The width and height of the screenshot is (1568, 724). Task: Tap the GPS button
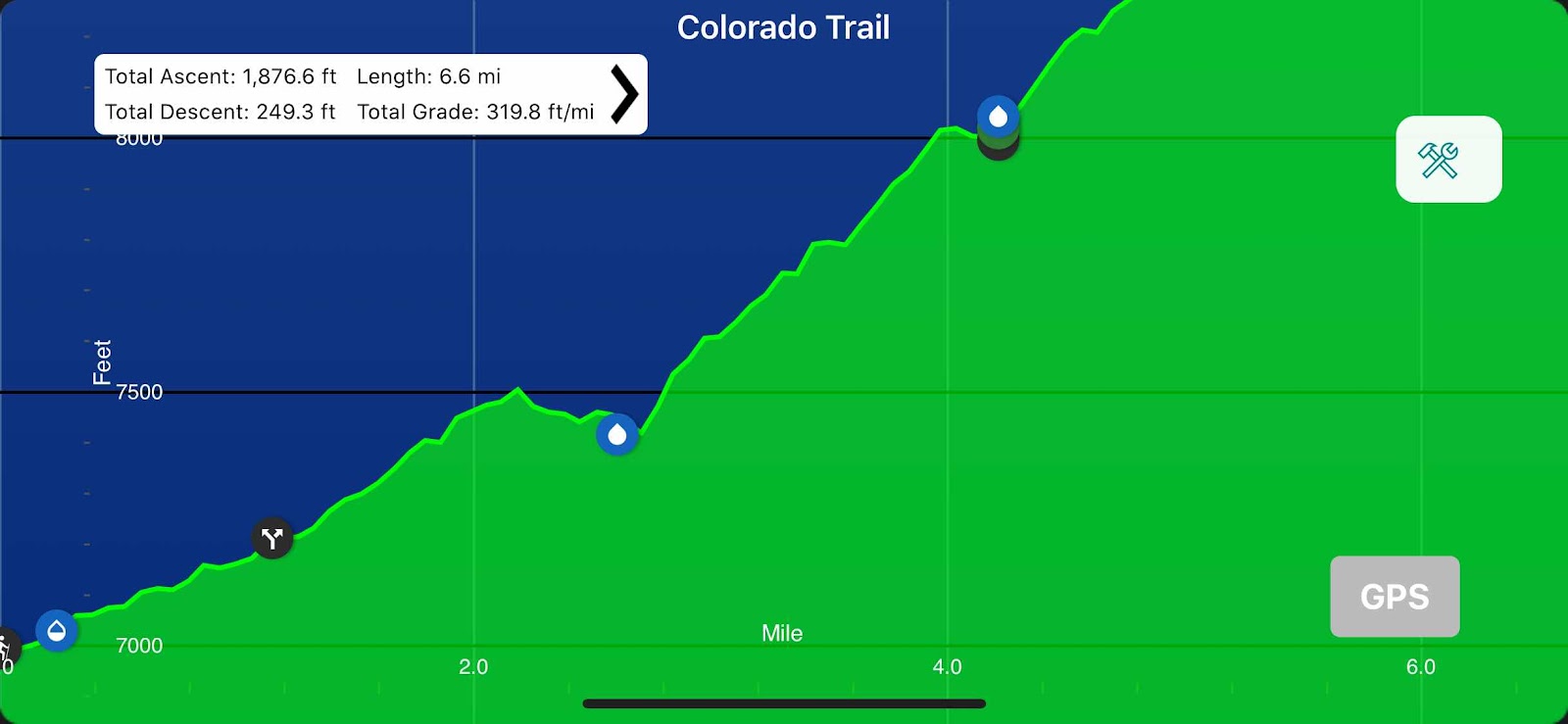1394,596
